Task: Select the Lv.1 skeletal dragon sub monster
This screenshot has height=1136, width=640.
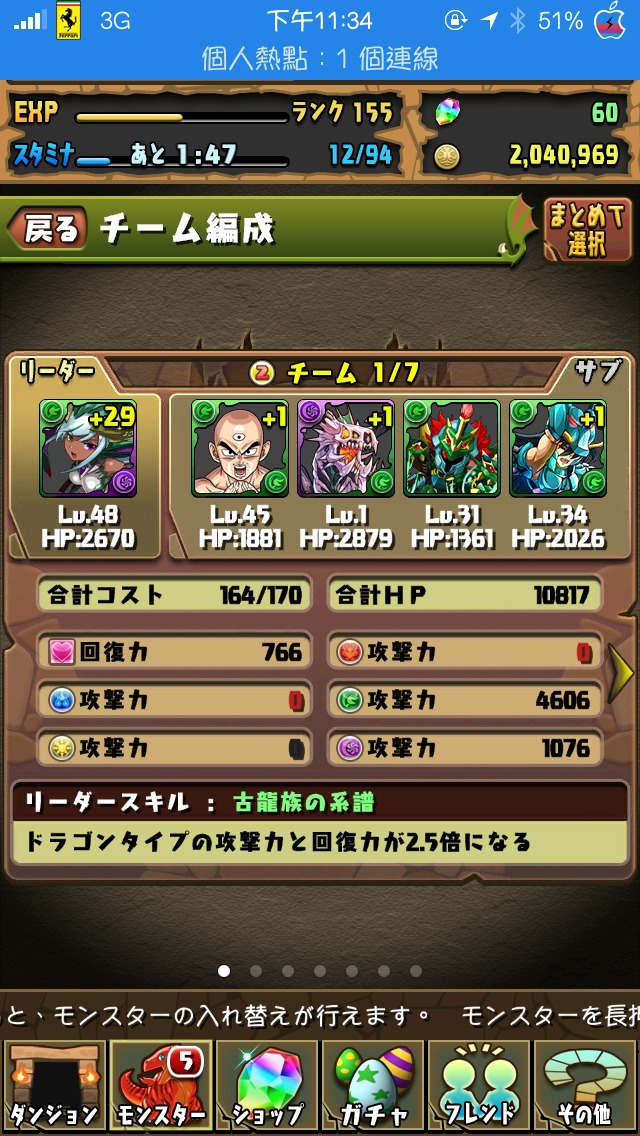Action: (x=346, y=448)
